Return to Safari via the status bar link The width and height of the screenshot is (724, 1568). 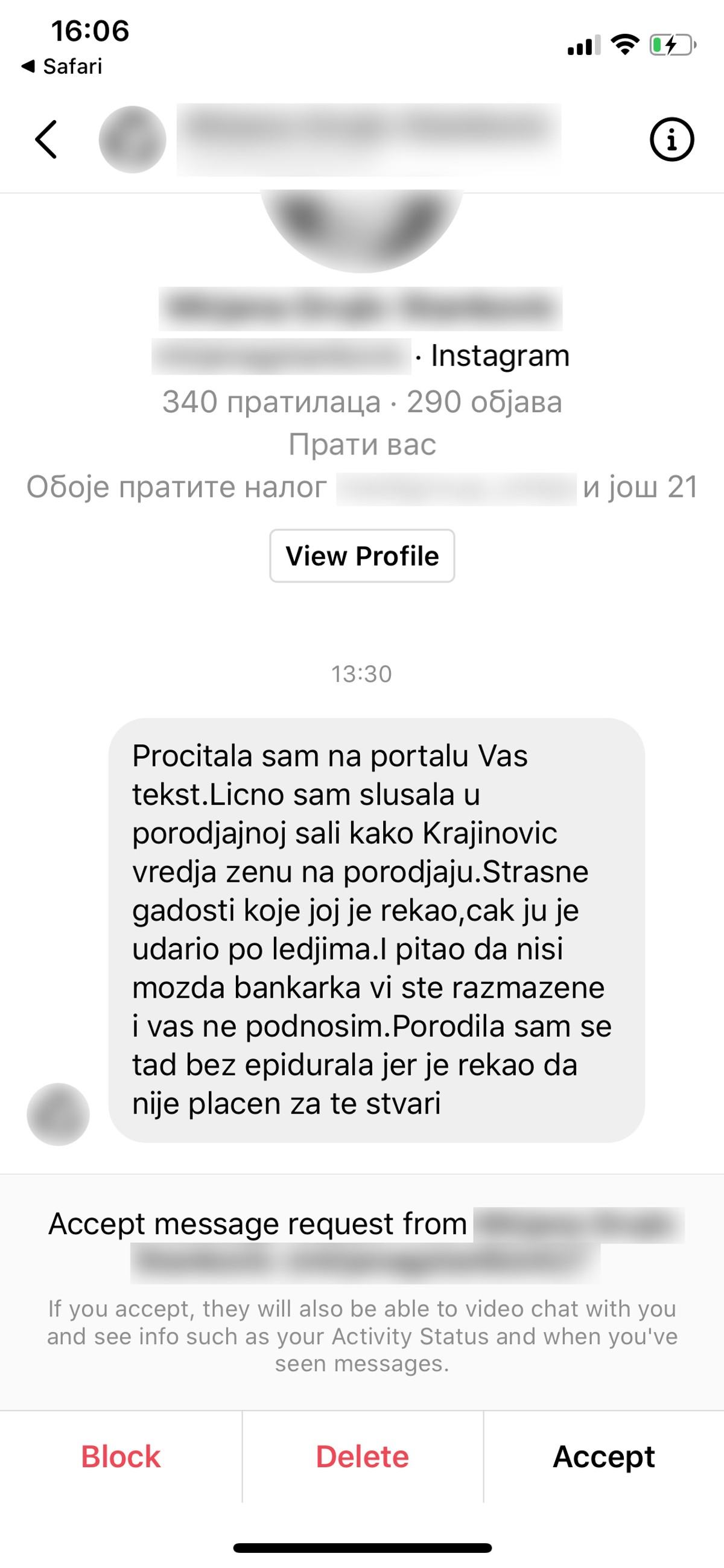[x=62, y=66]
